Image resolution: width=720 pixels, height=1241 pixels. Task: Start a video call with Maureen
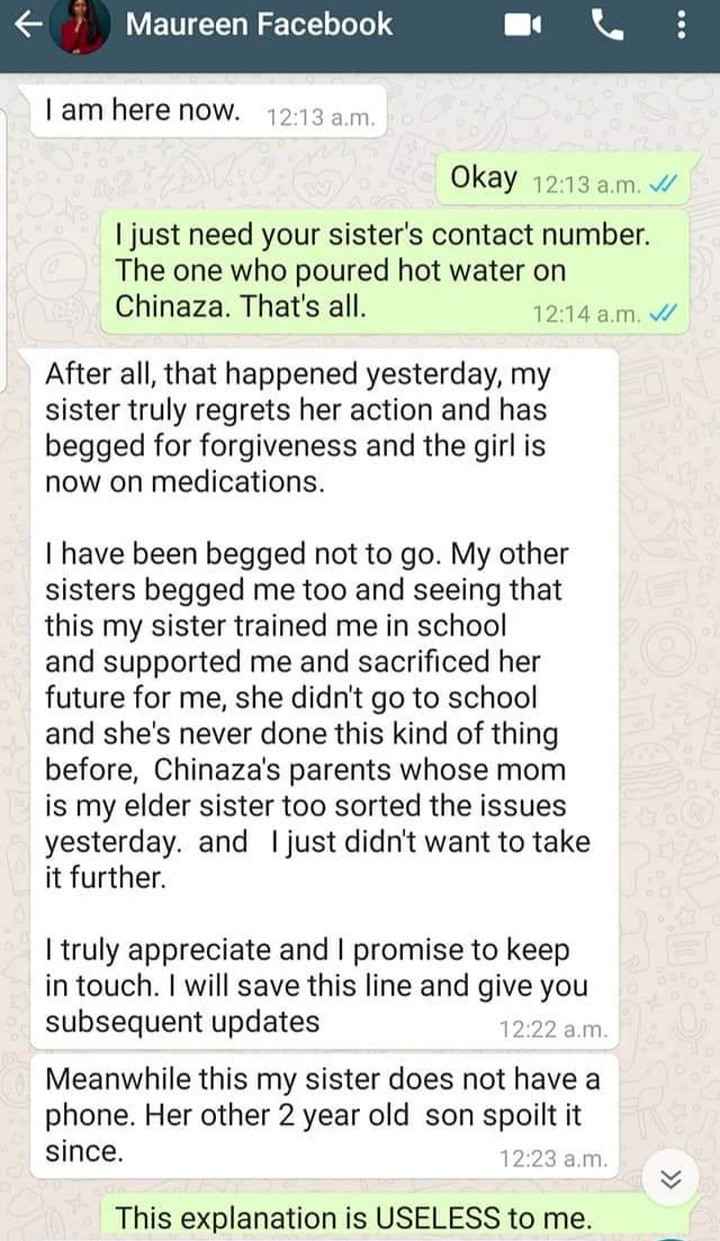coord(524,26)
